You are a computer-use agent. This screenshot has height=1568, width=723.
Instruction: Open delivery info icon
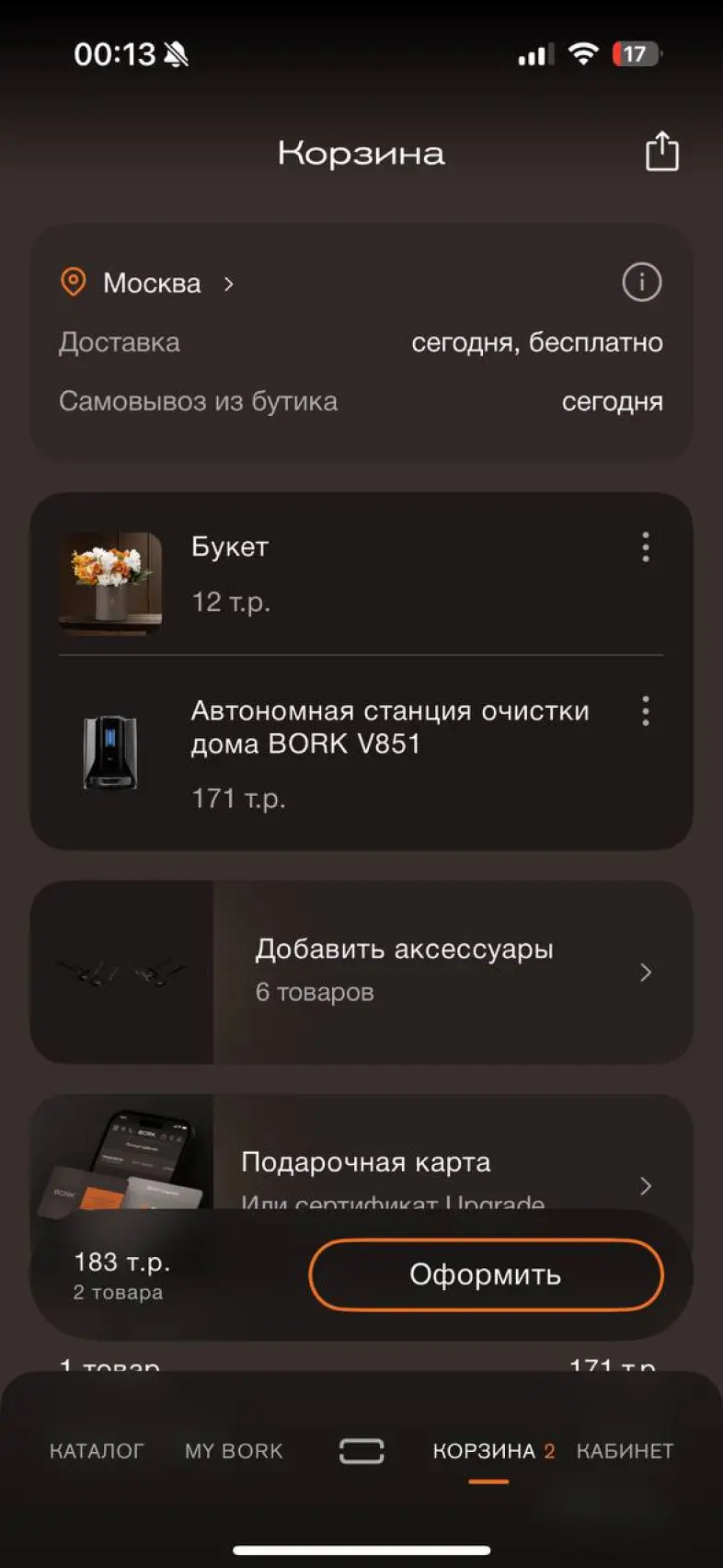pos(641,282)
